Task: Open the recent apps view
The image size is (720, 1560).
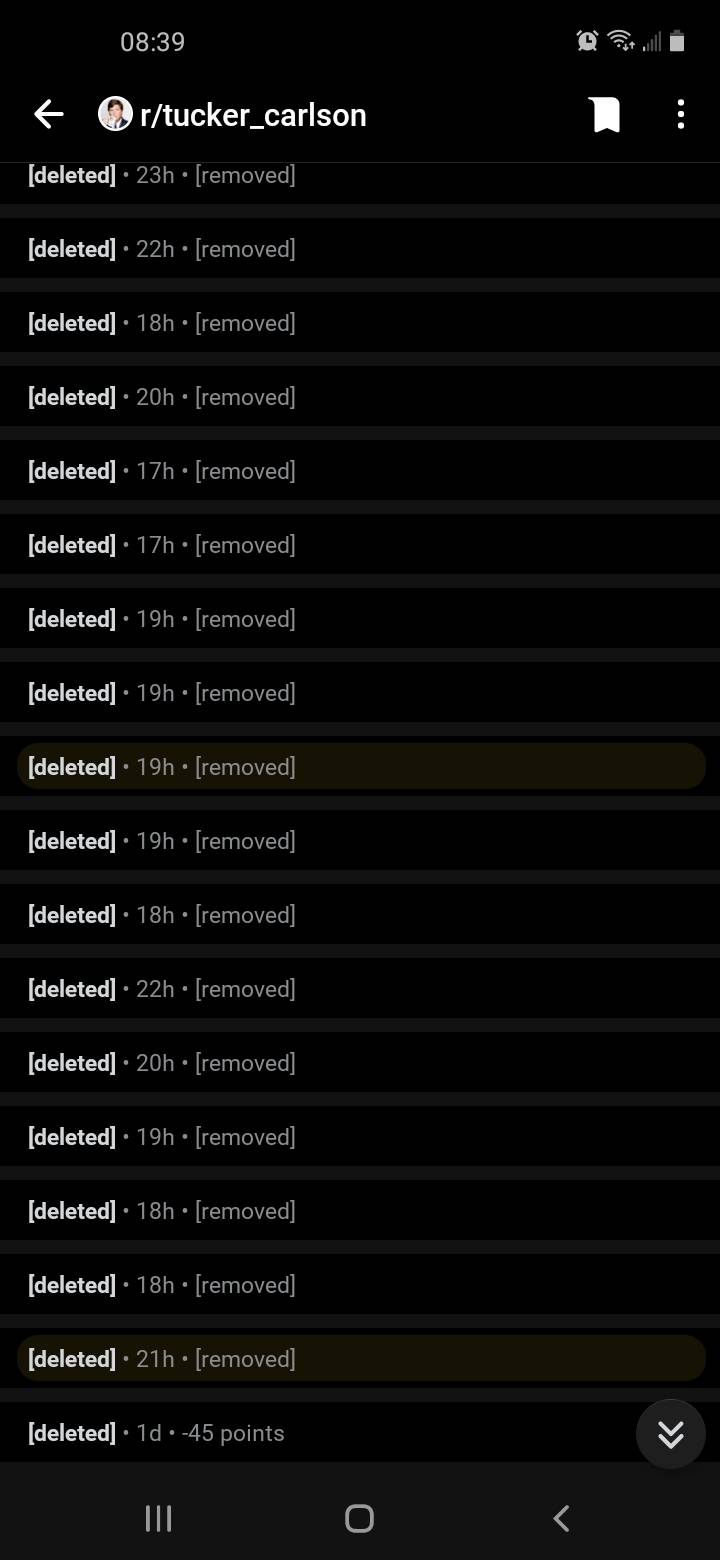Action: (158, 1518)
